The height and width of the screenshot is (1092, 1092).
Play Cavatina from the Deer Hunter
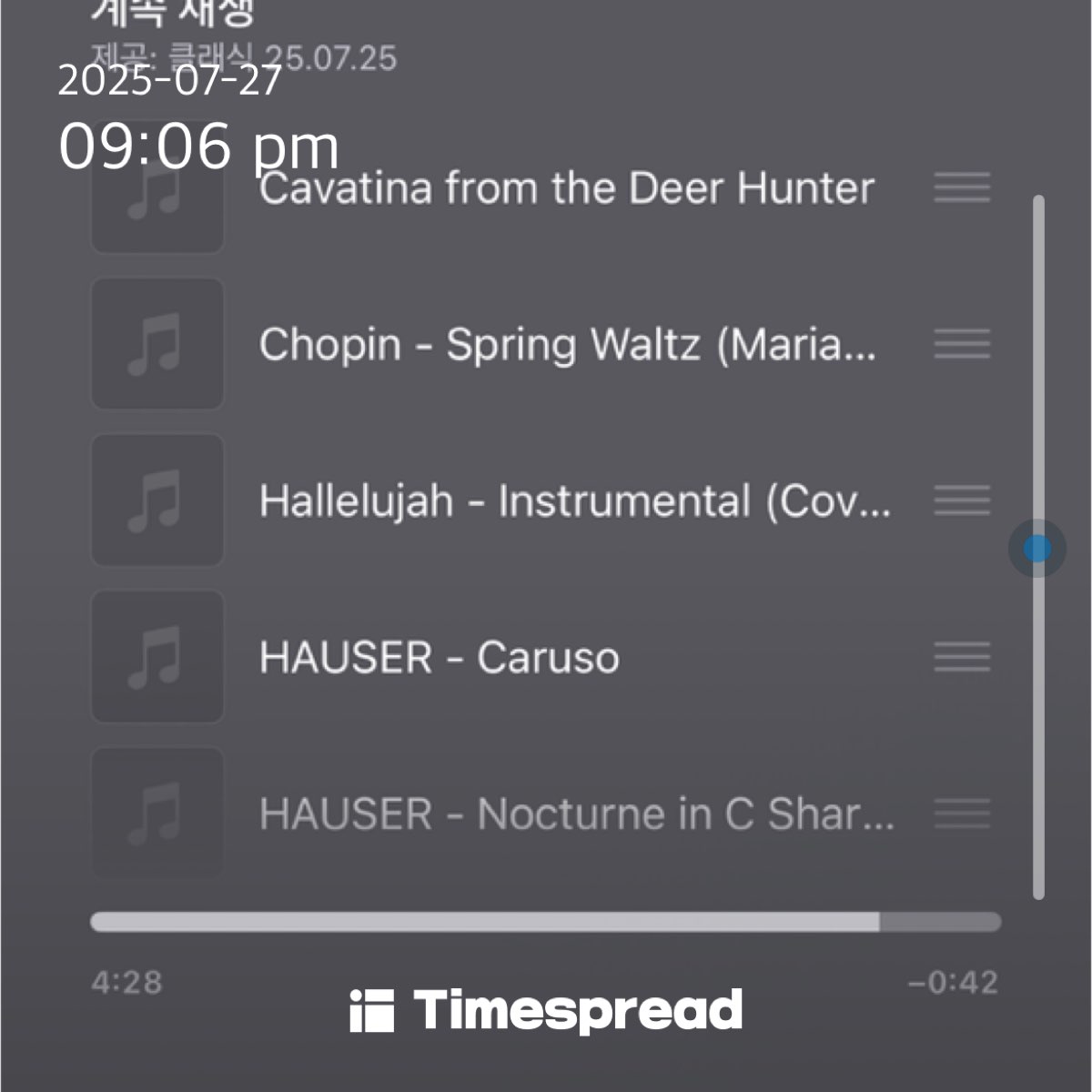(566, 189)
